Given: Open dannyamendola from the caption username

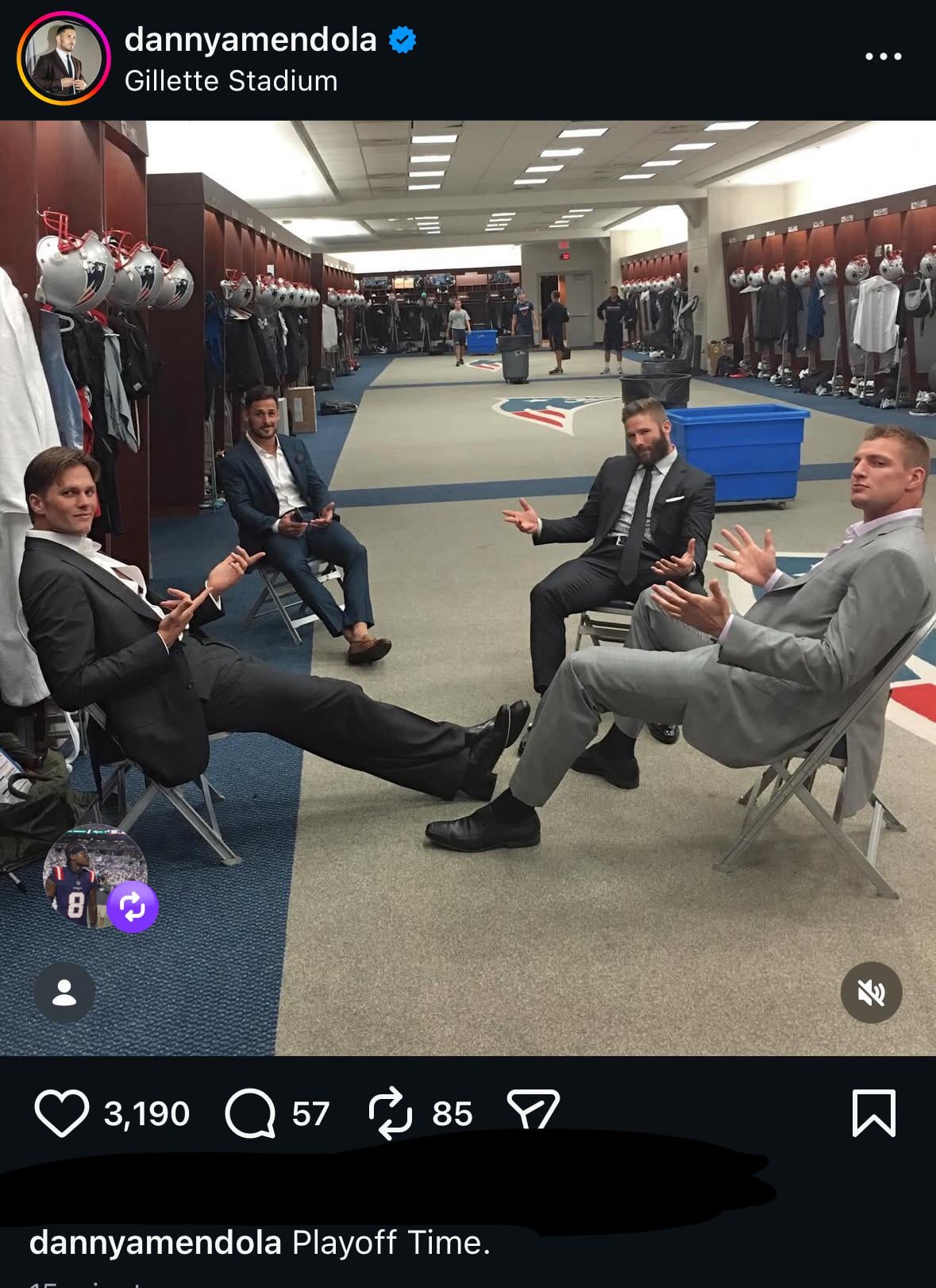Looking at the screenshot, I should coord(156,1243).
